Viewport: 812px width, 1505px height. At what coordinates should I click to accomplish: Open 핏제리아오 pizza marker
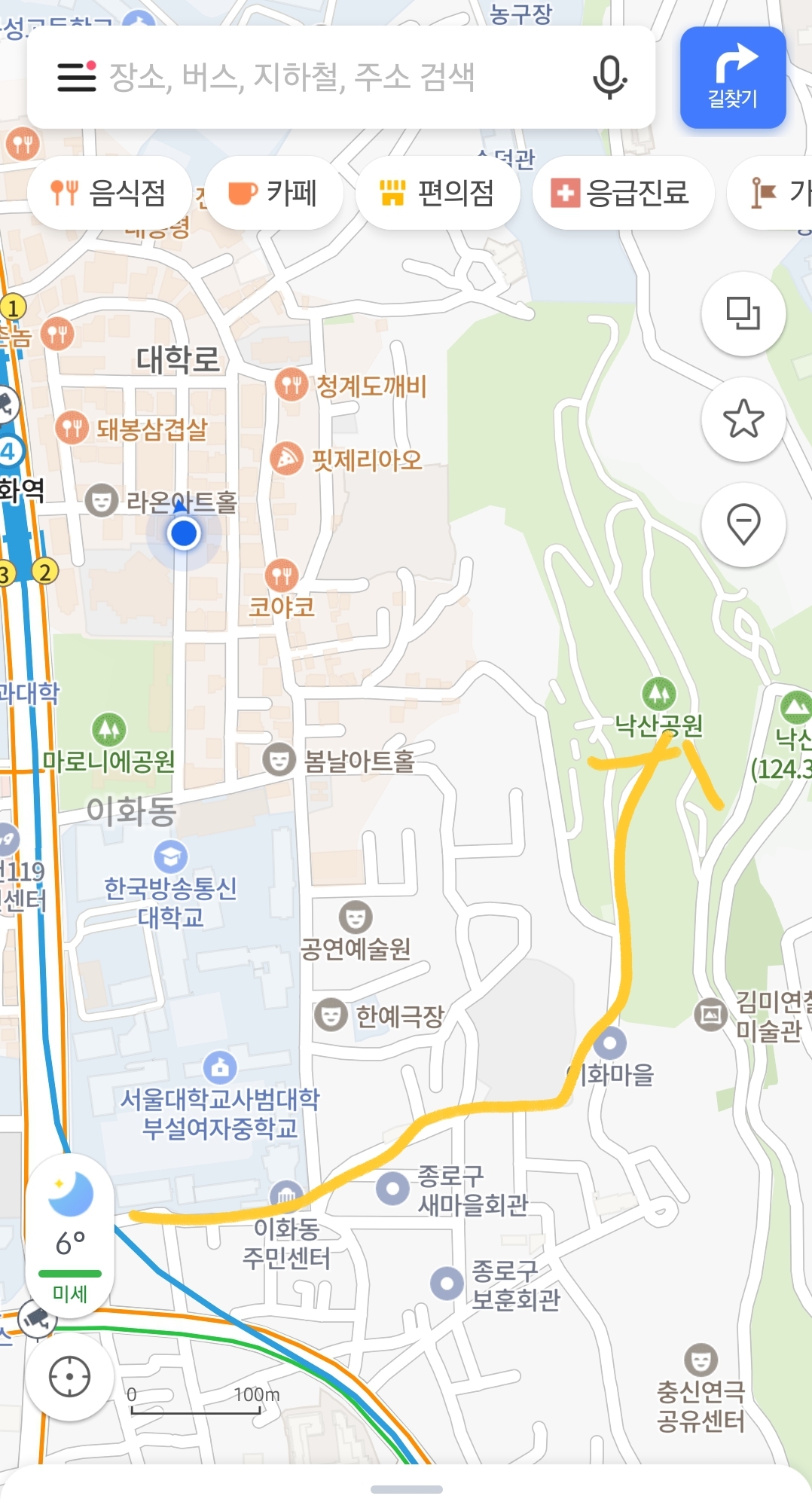[x=286, y=458]
